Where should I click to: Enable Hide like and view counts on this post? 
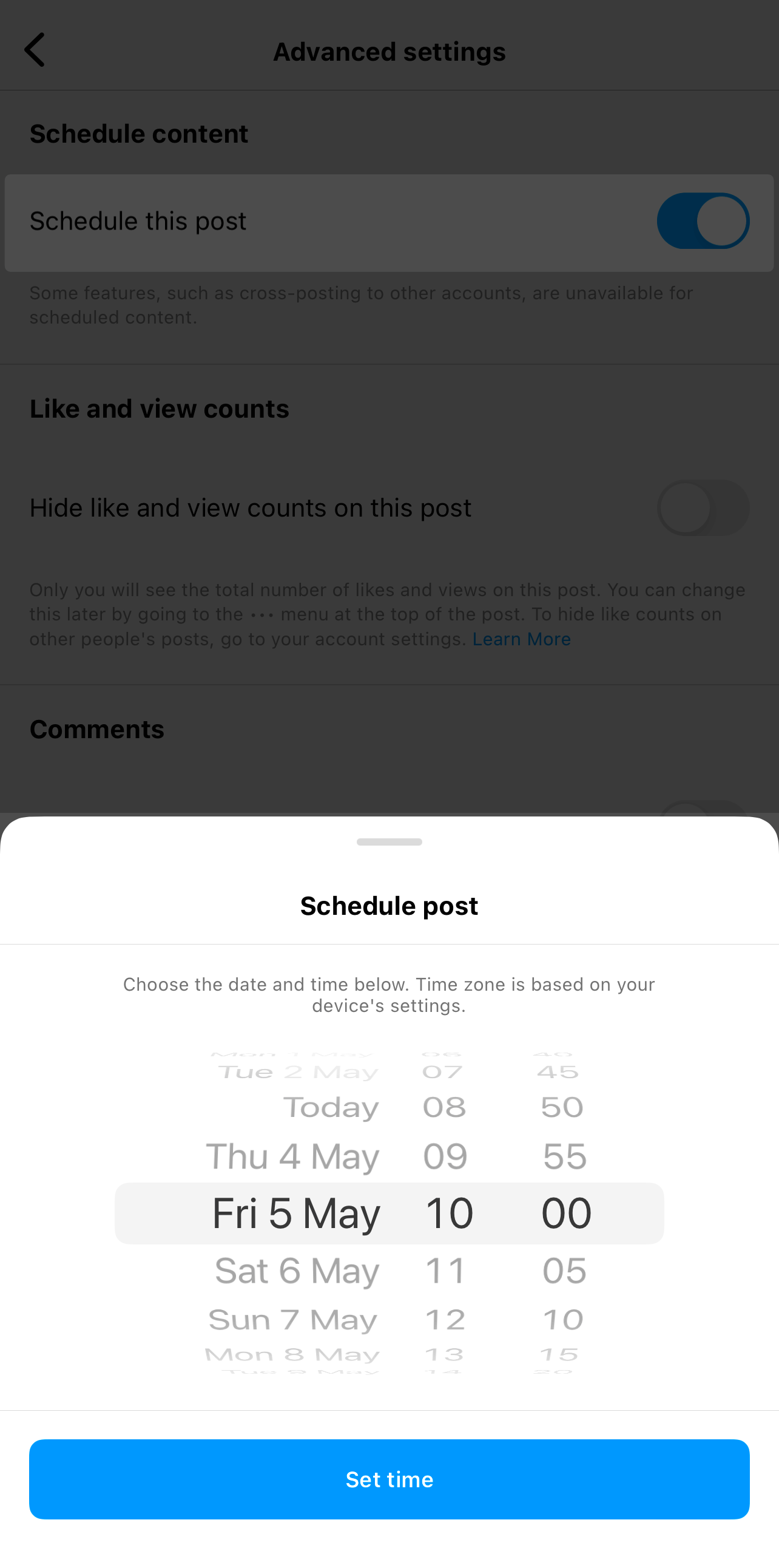tap(703, 507)
